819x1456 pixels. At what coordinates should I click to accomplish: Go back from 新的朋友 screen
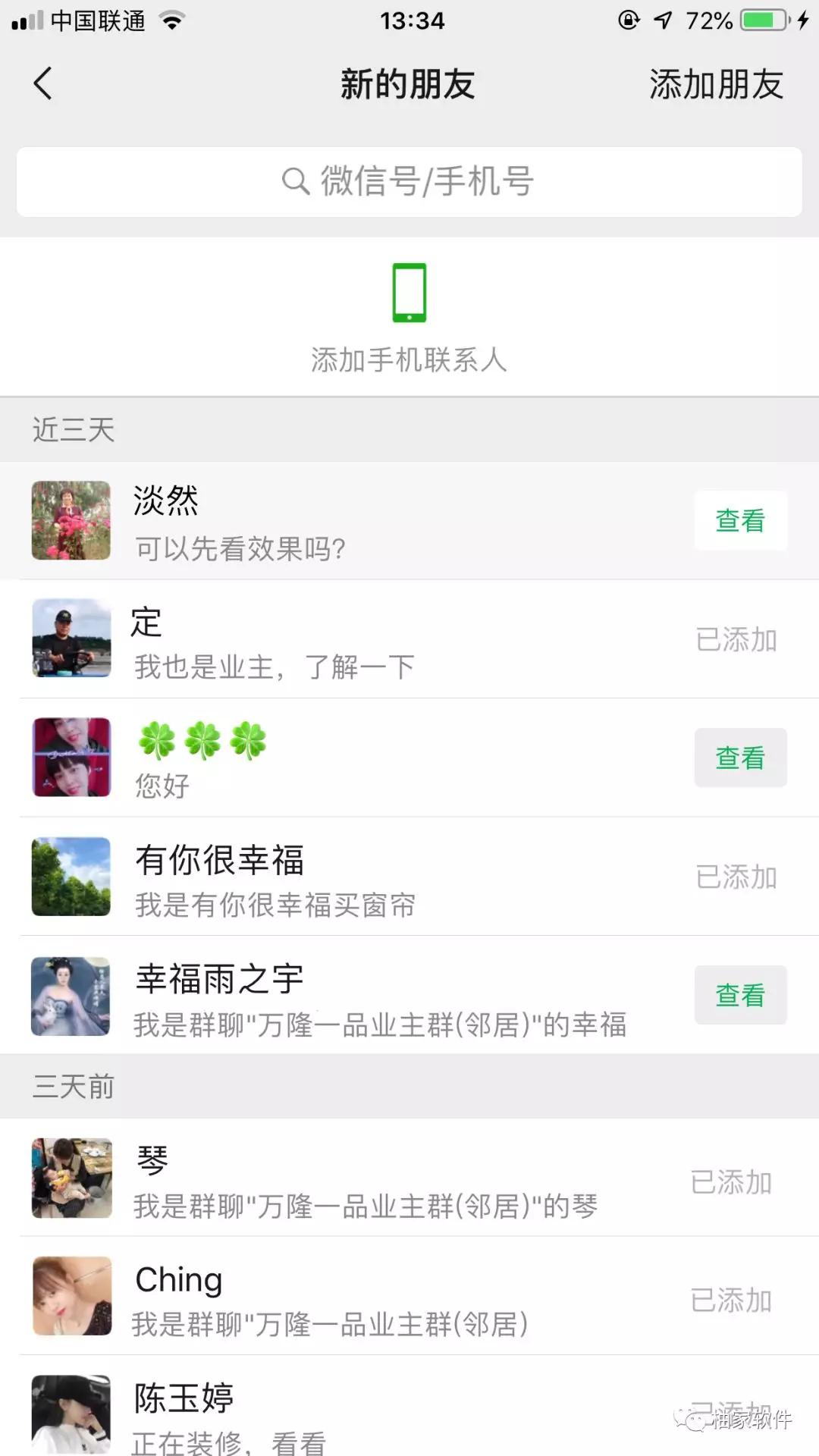click(x=43, y=83)
